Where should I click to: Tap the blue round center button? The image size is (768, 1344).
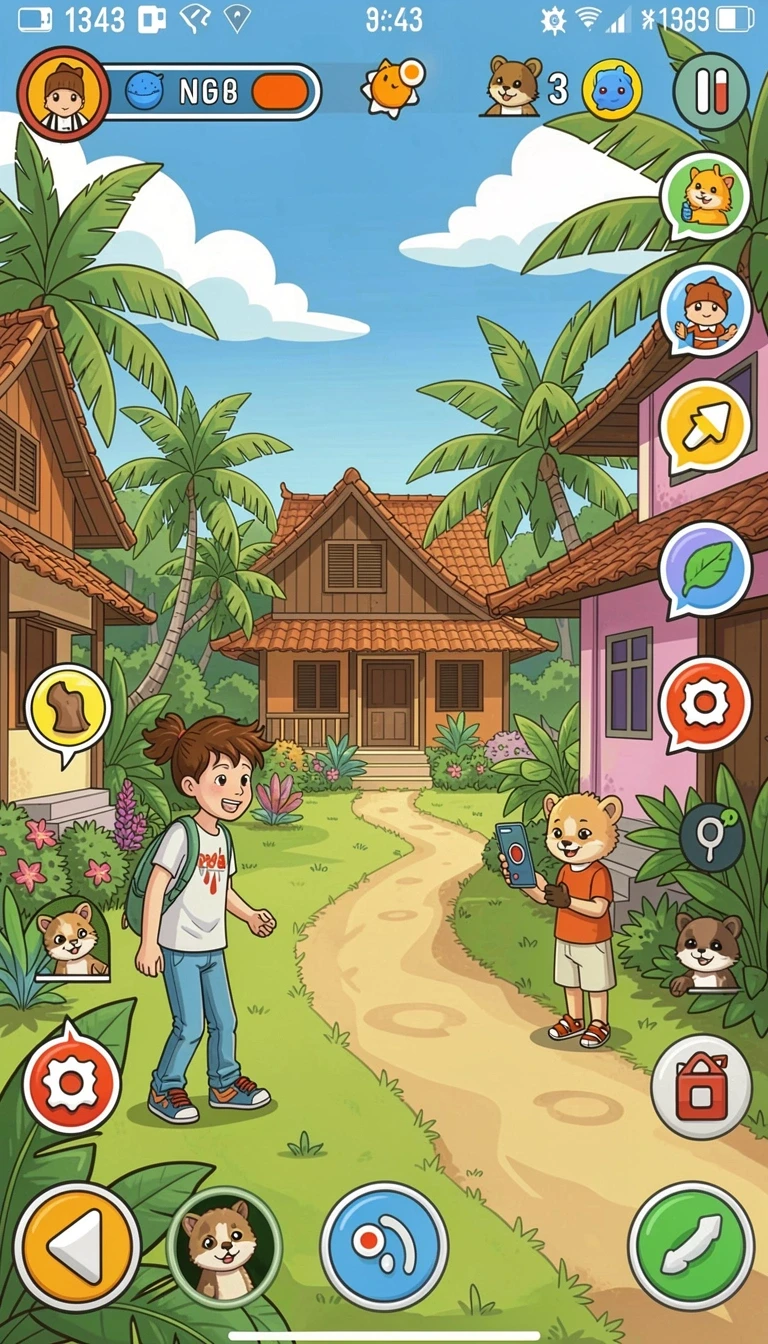[384, 1245]
